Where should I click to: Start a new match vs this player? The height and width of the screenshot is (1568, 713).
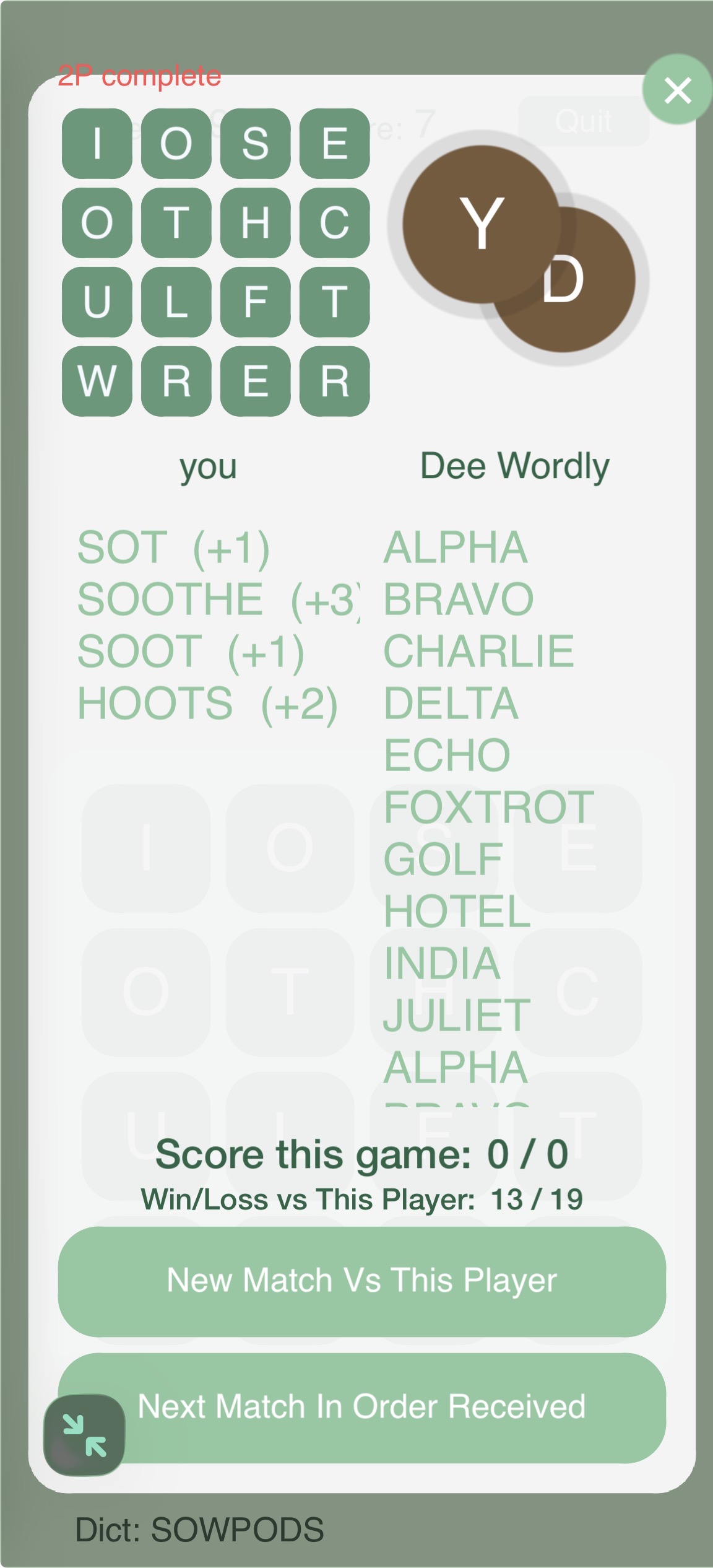pos(361,1280)
